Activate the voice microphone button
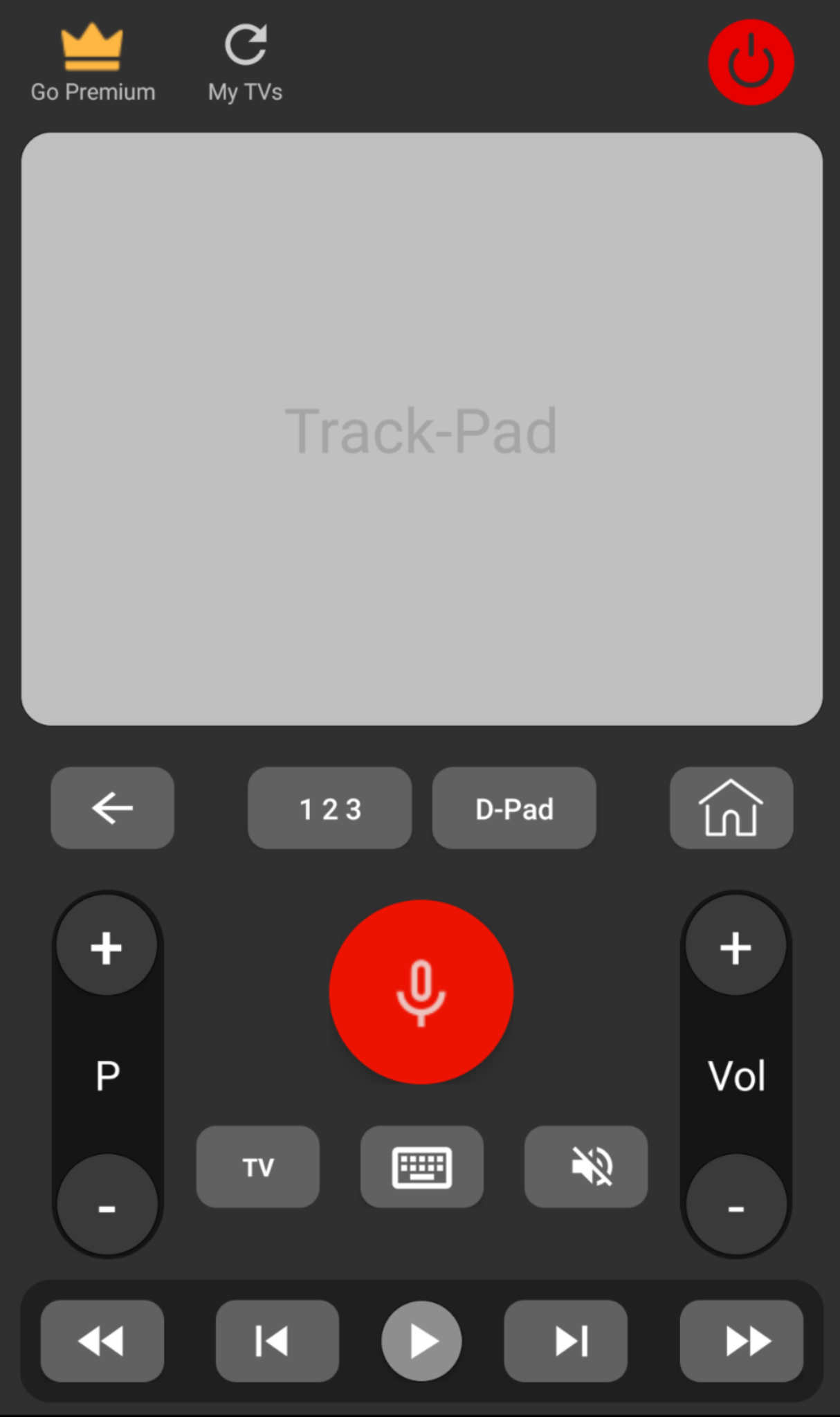Viewport: 840px width, 1417px height. (421, 991)
